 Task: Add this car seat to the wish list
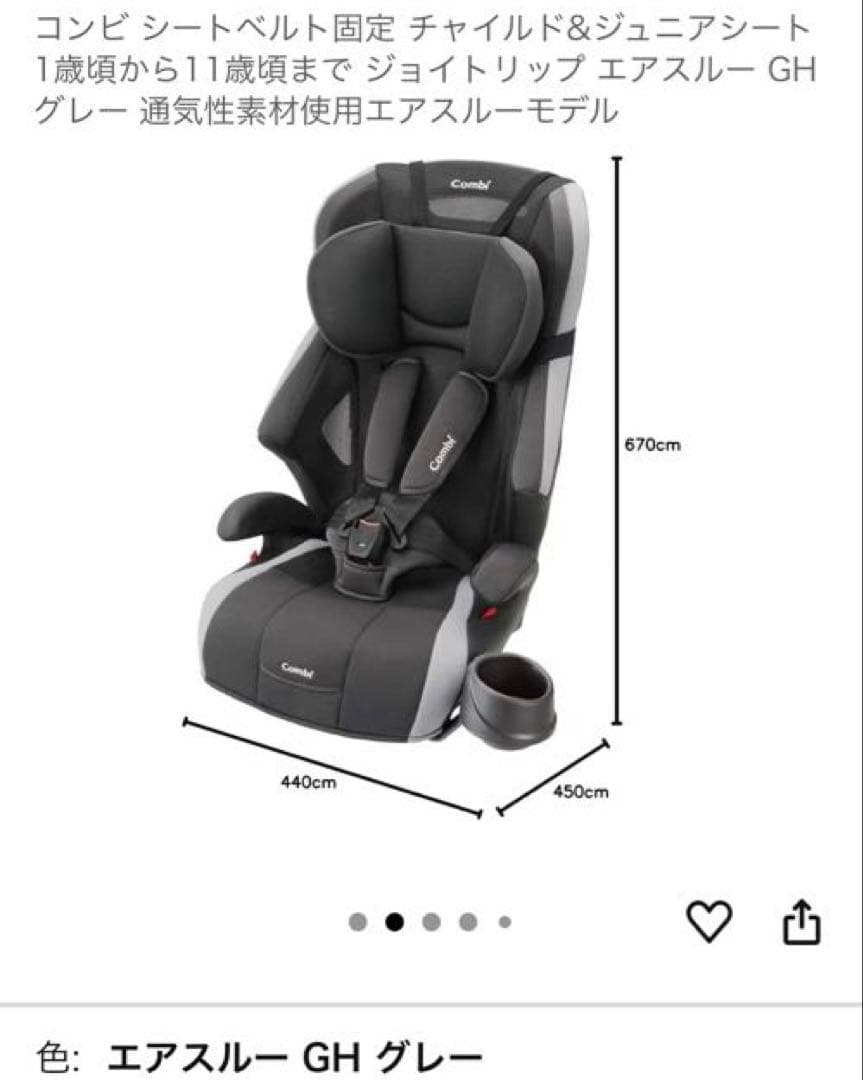click(x=709, y=921)
